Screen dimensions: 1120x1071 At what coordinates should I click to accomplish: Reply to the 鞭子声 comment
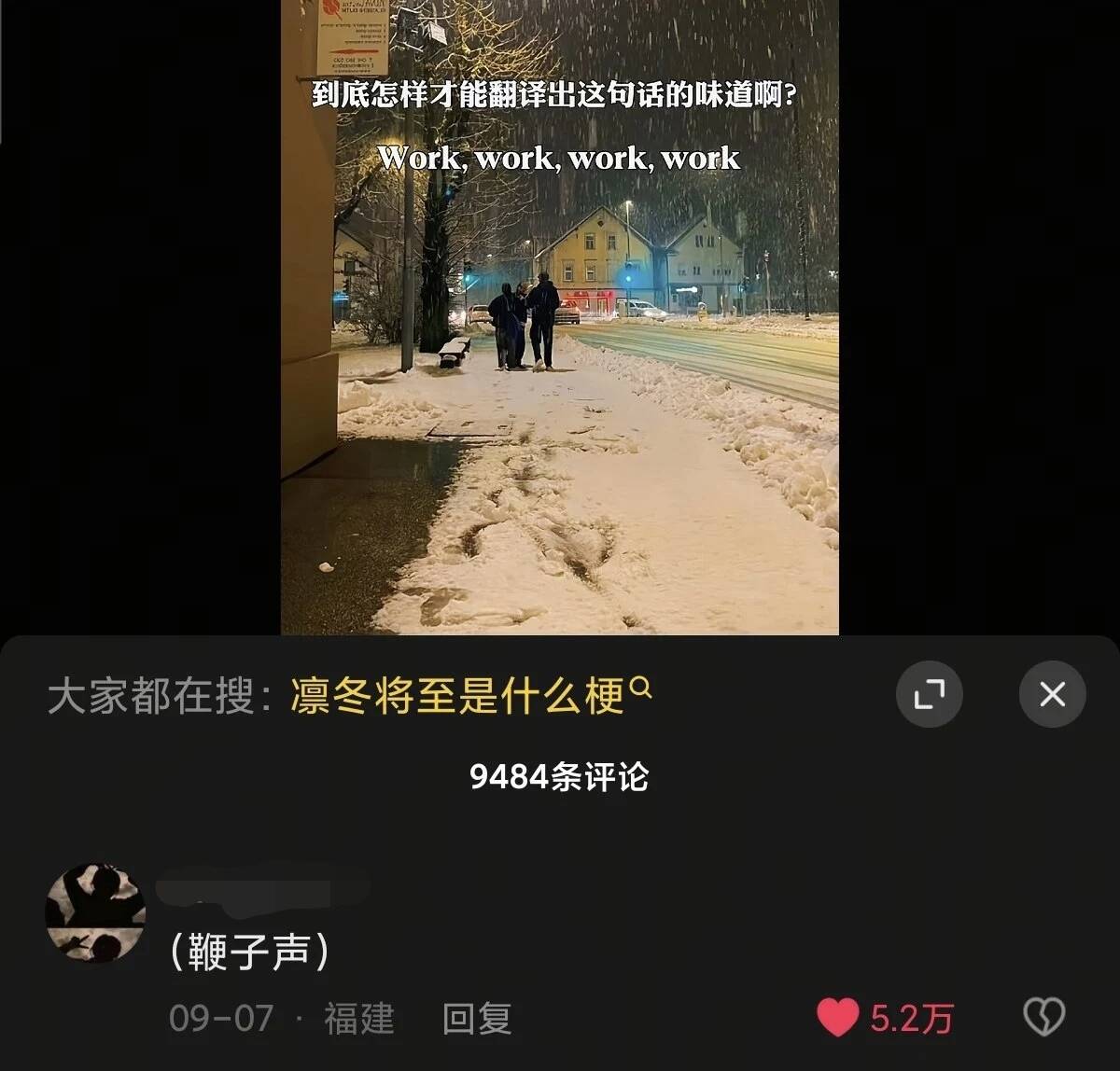click(x=476, y=1019)
